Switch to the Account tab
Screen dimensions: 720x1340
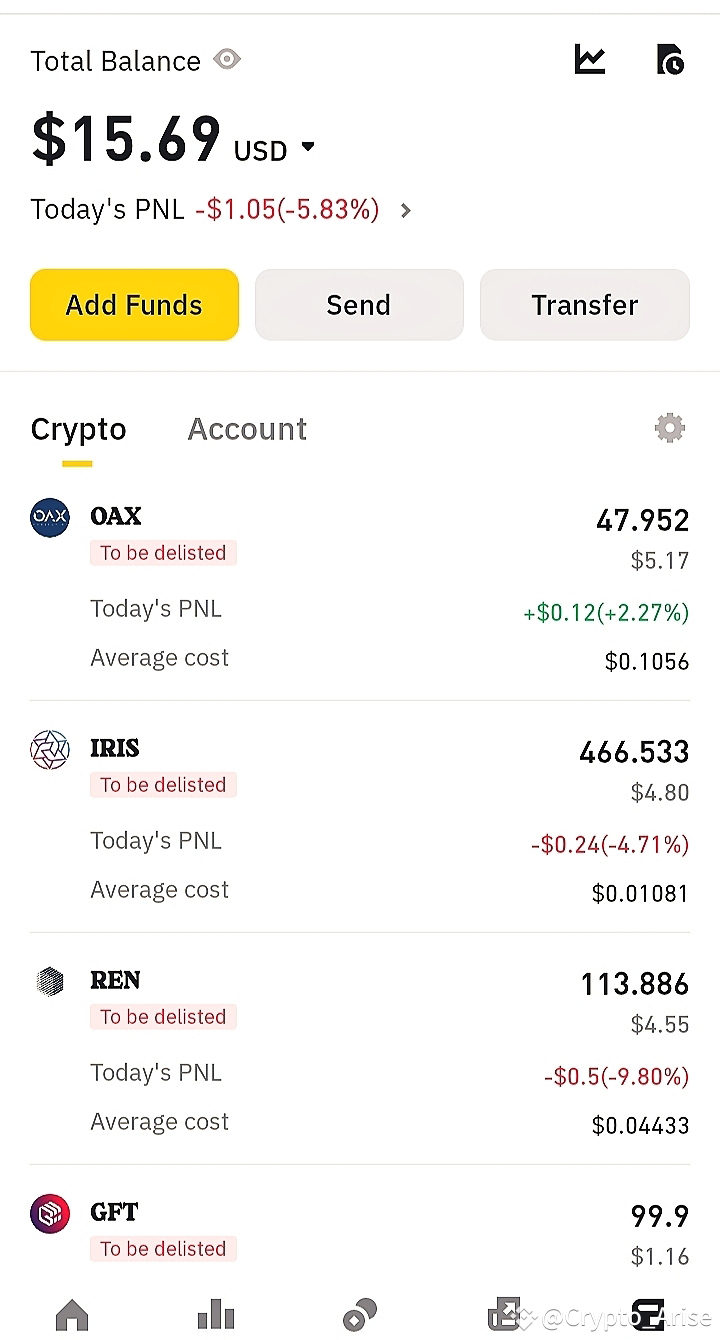[246, 428]
